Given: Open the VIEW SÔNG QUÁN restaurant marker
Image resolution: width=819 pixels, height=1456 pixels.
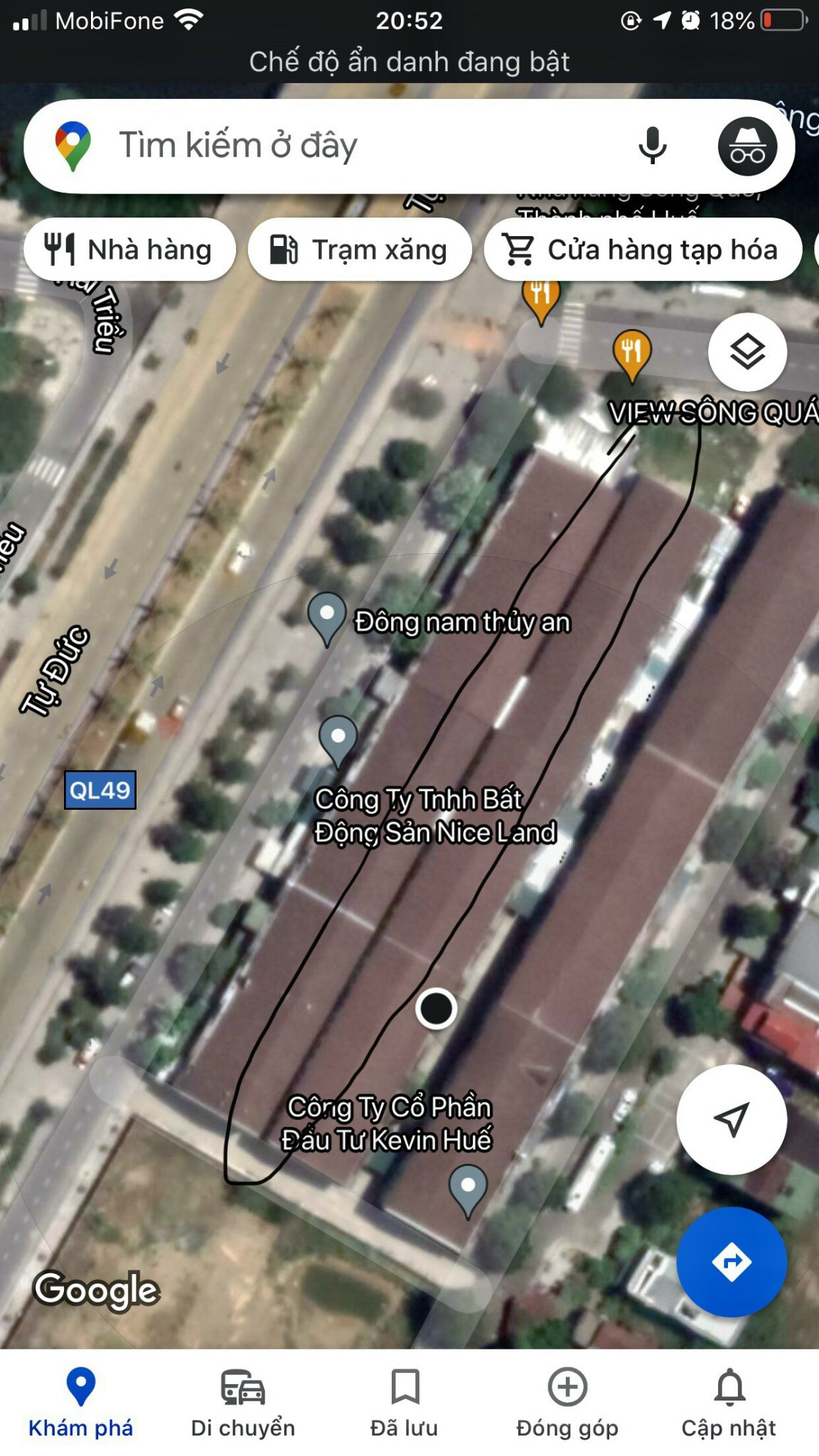Looking at the screenshot, I should pyautogui.click(x=631, y=352).
